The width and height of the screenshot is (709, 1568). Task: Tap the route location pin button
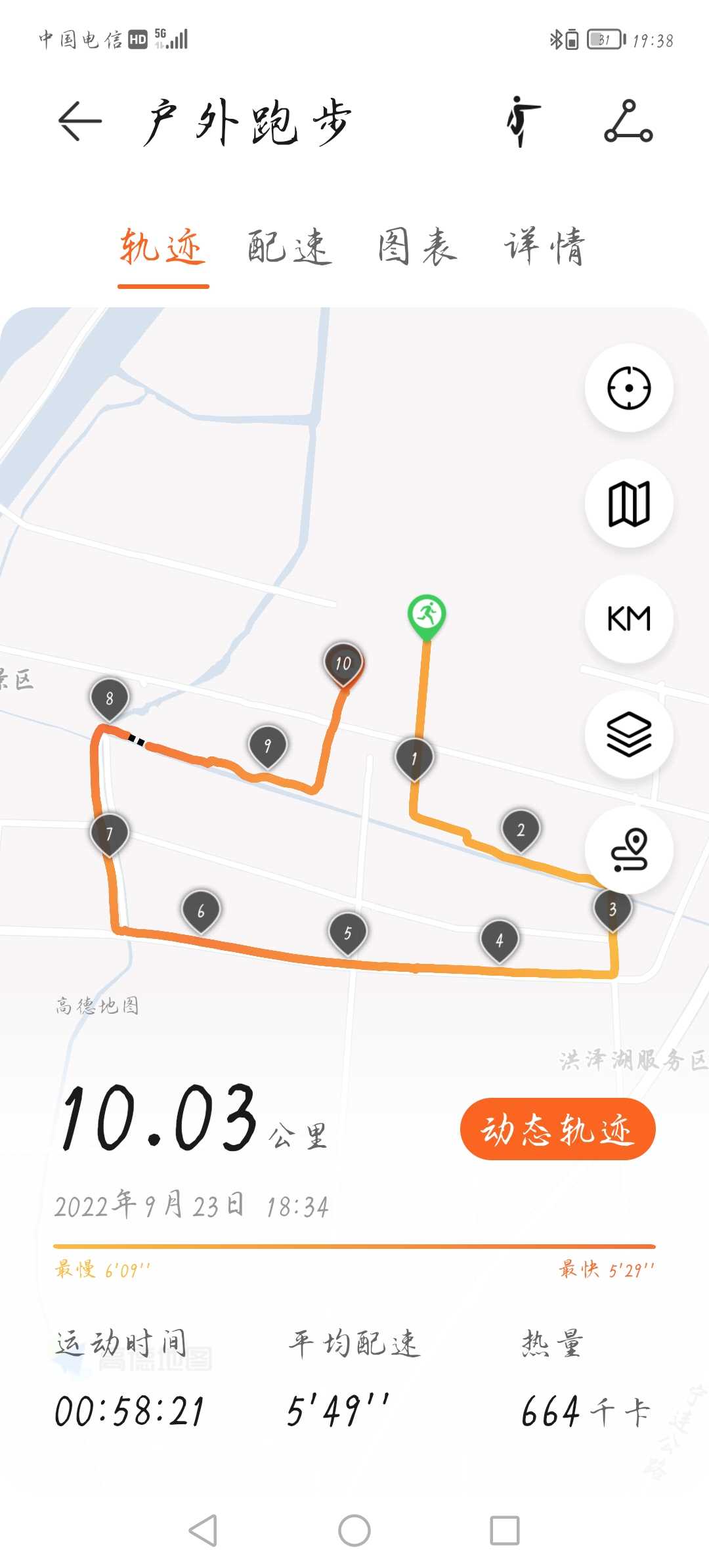pos(629,850)
